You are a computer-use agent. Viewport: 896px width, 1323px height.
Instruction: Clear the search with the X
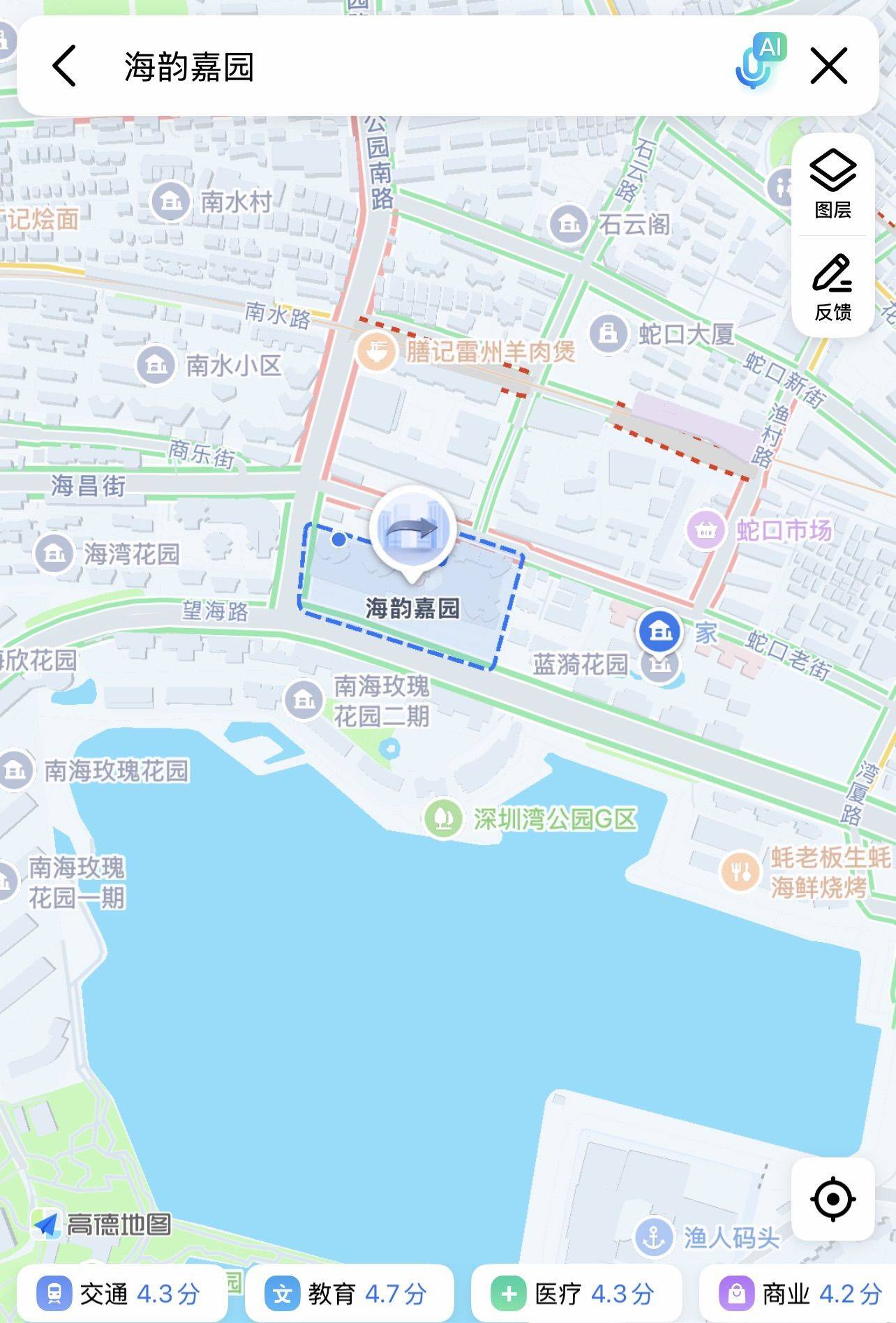[829, 66]
